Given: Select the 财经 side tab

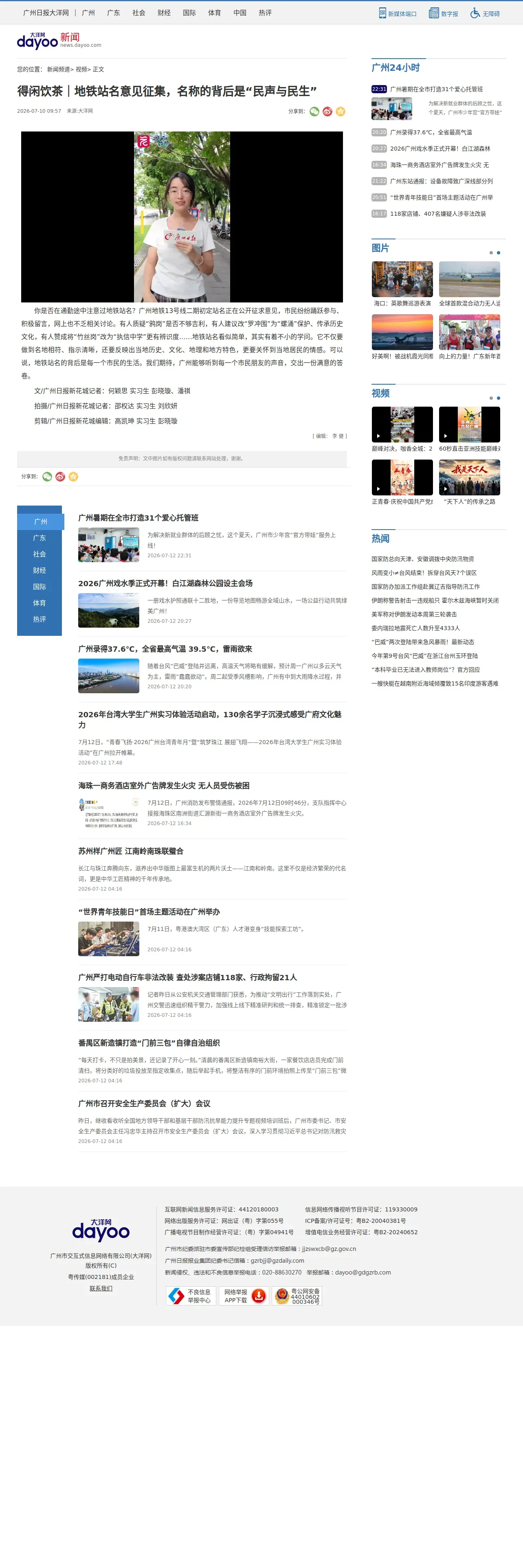Looking at the screenshot, I should point(40,570).
